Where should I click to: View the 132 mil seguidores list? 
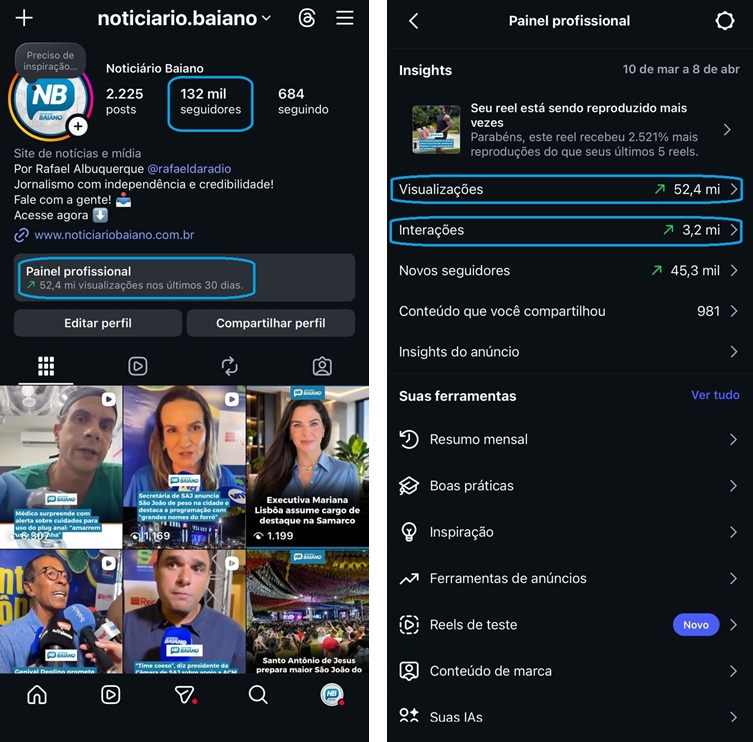pos(210,102)
